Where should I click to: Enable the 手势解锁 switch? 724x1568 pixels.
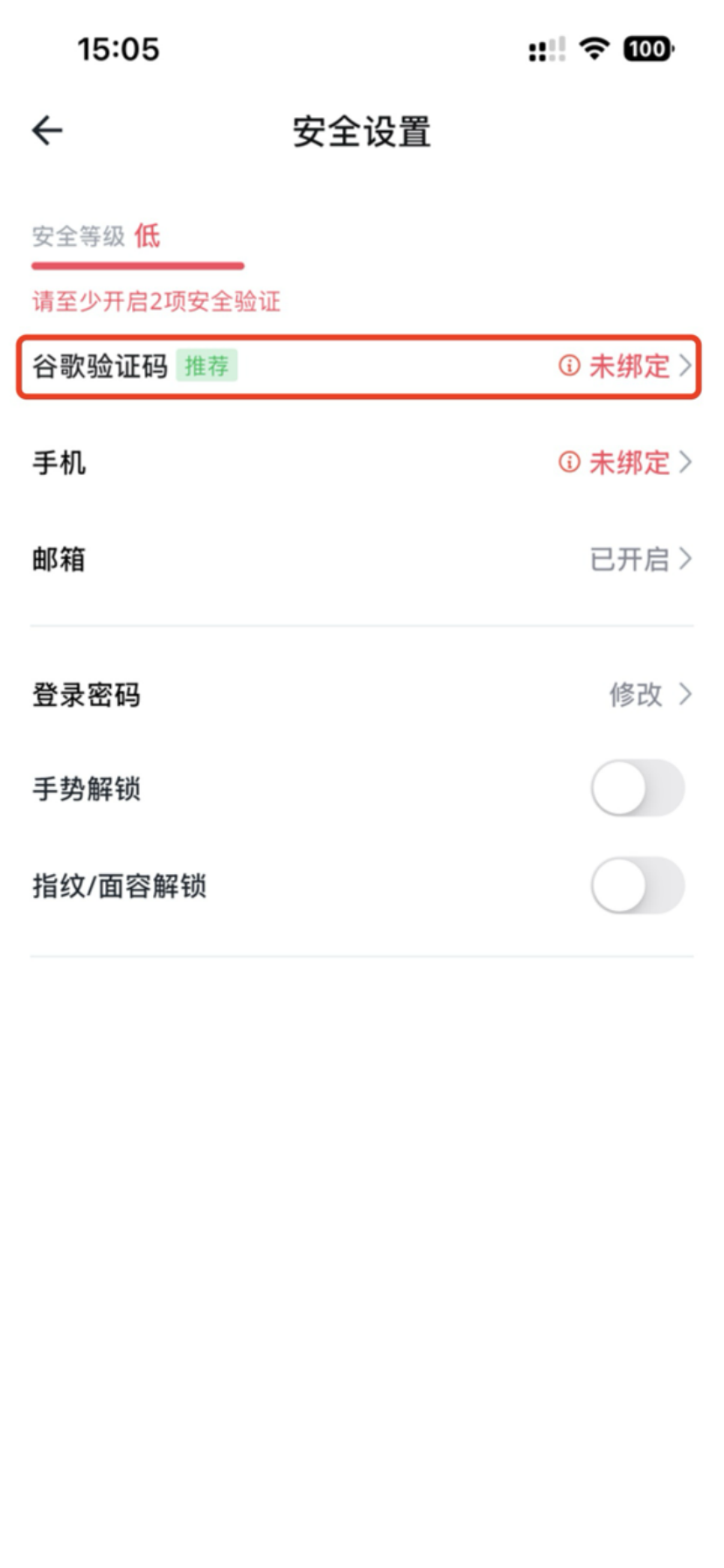point(637,788)
